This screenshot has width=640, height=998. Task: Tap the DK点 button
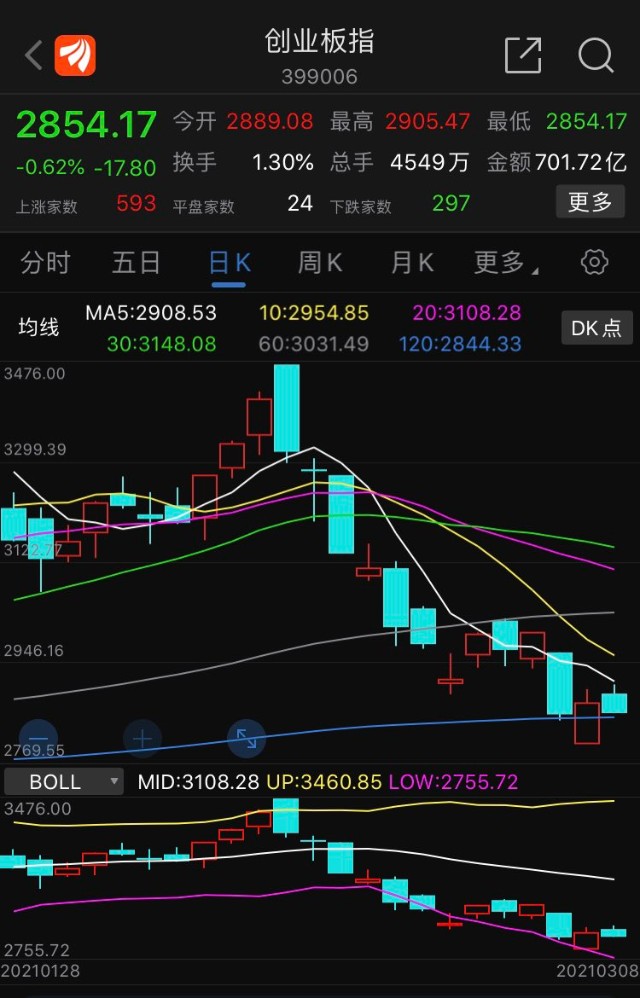(x=596, y=327)
